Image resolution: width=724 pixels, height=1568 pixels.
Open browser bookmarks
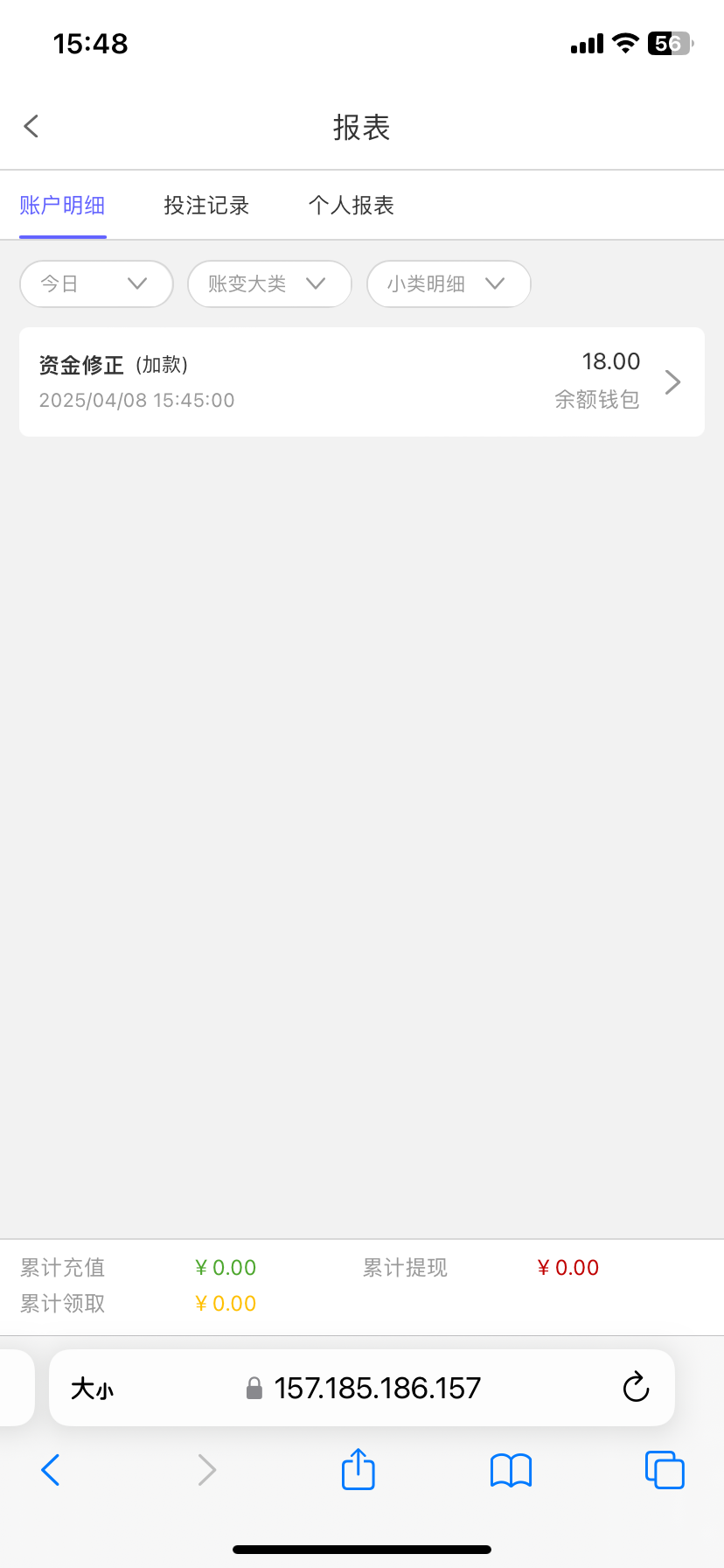coord(512,1471)
